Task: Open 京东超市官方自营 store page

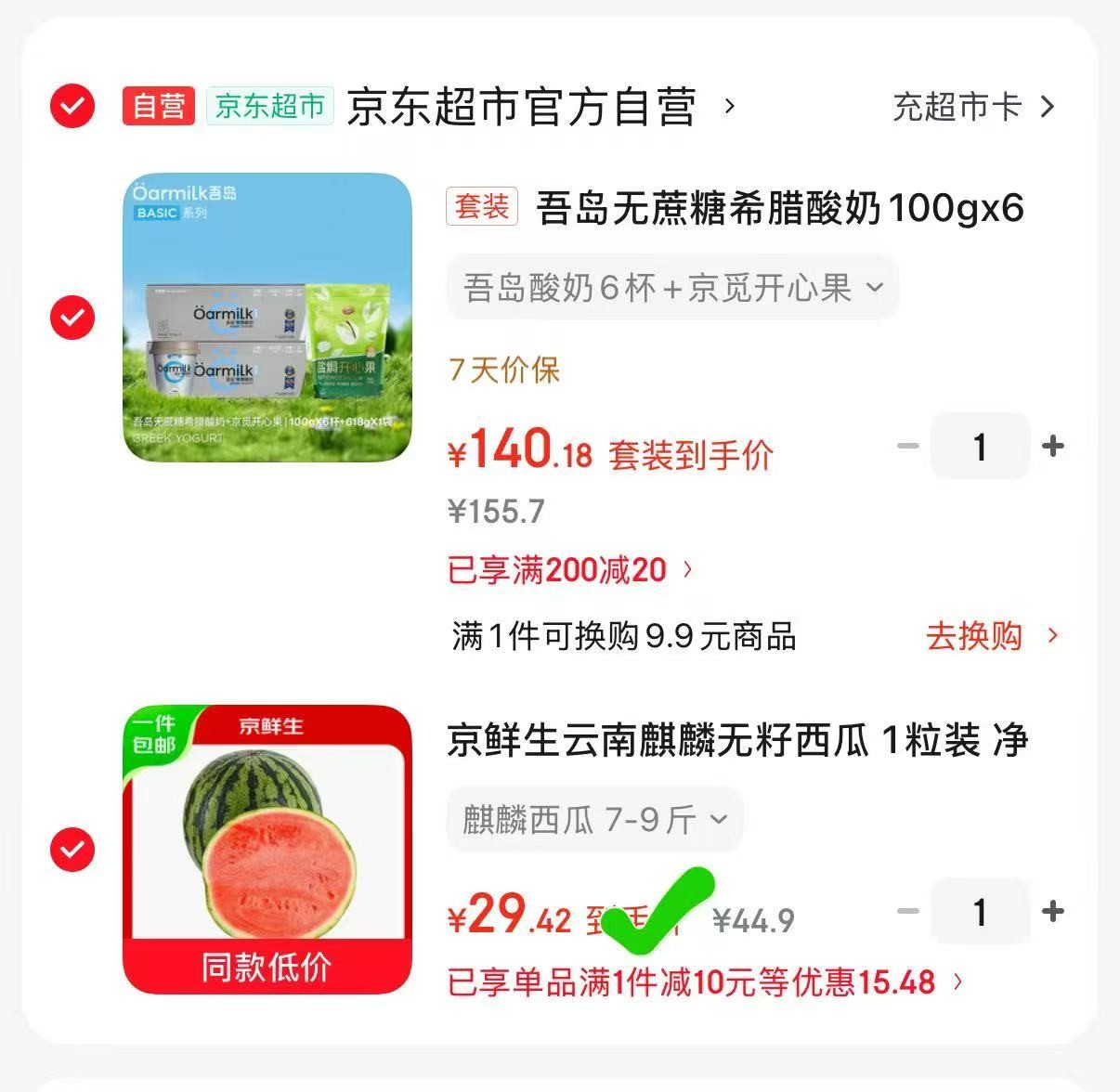Action: [520, 107]
